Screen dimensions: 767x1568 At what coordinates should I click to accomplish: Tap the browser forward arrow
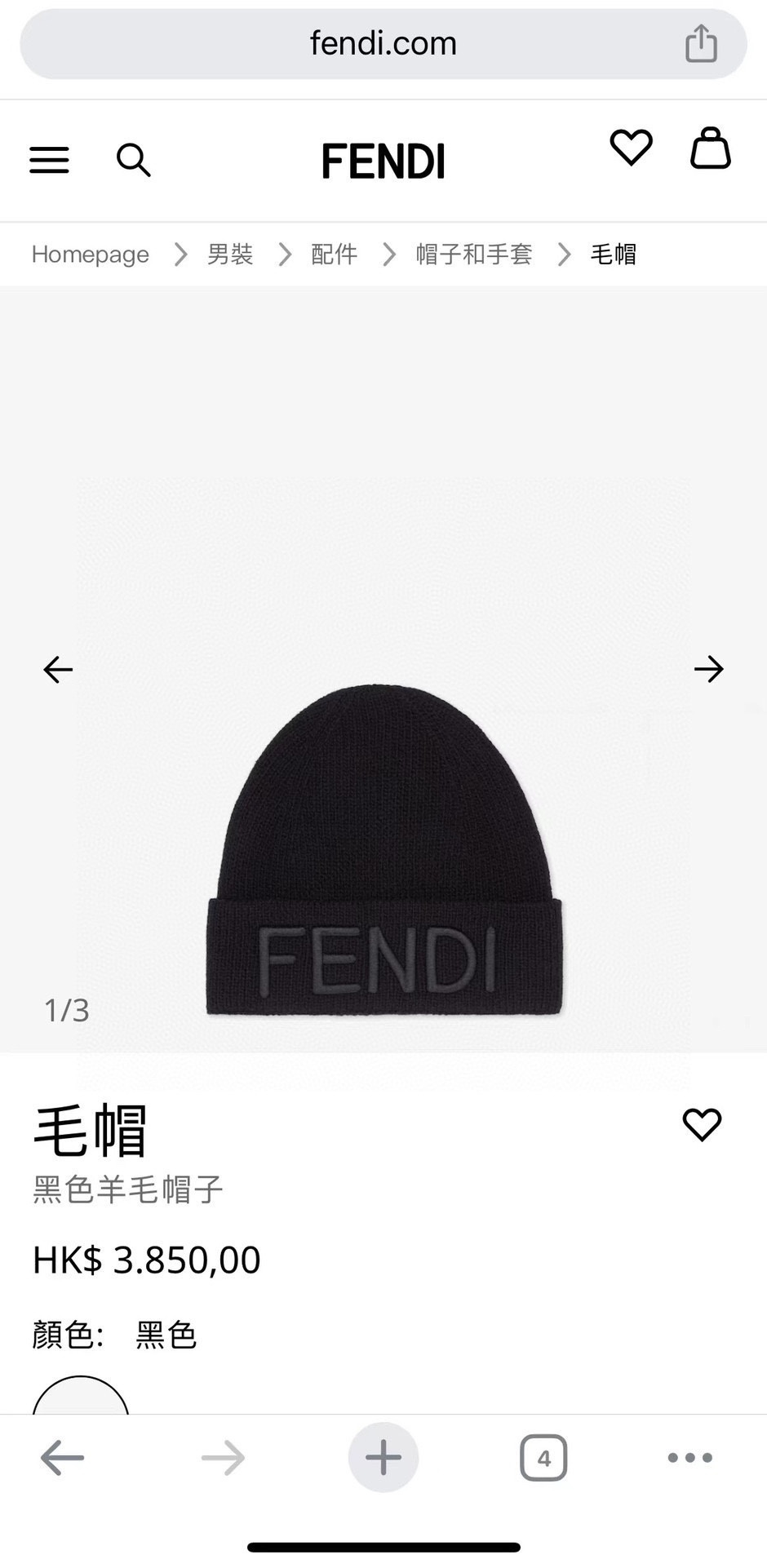pos(222,1457)
